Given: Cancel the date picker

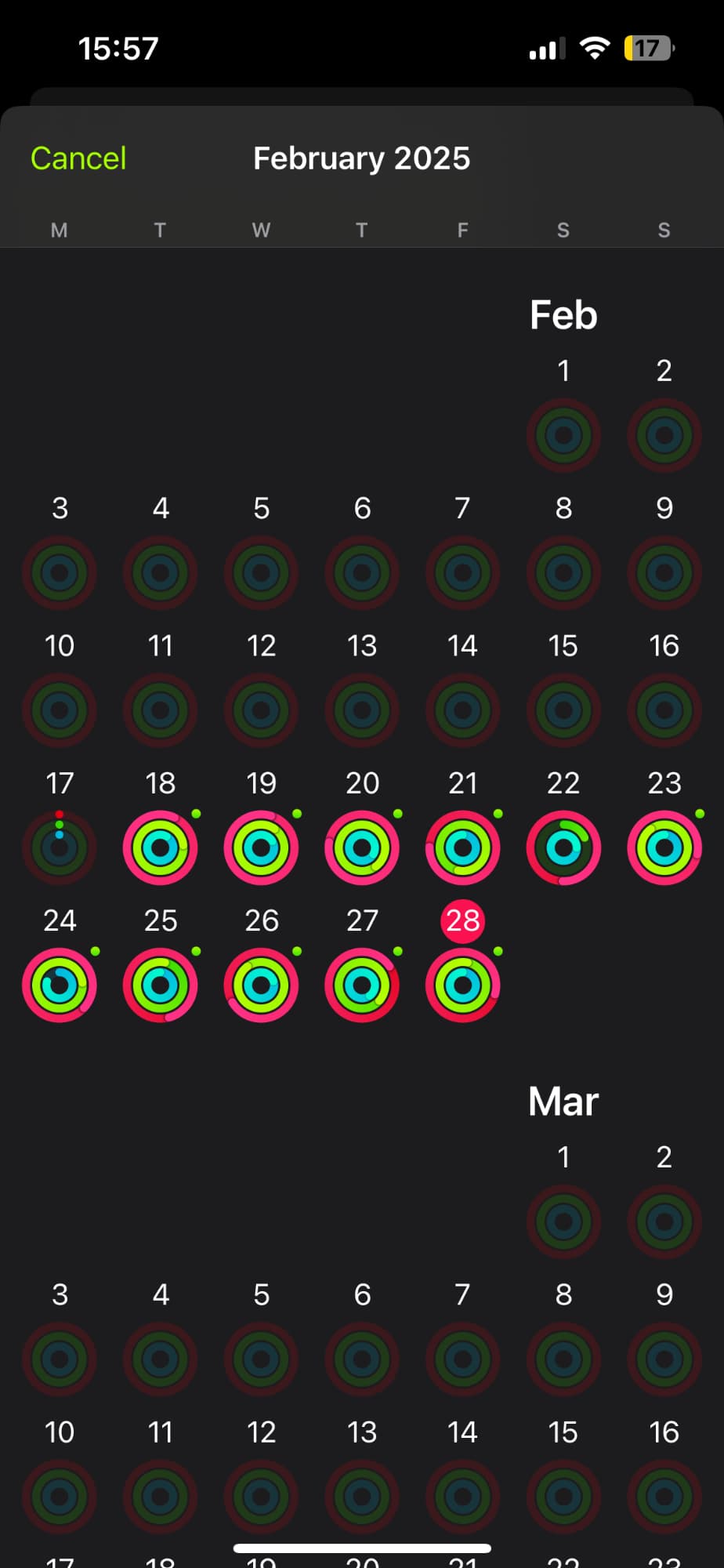Looking at the screenshot, I should [x=78, y=158].
